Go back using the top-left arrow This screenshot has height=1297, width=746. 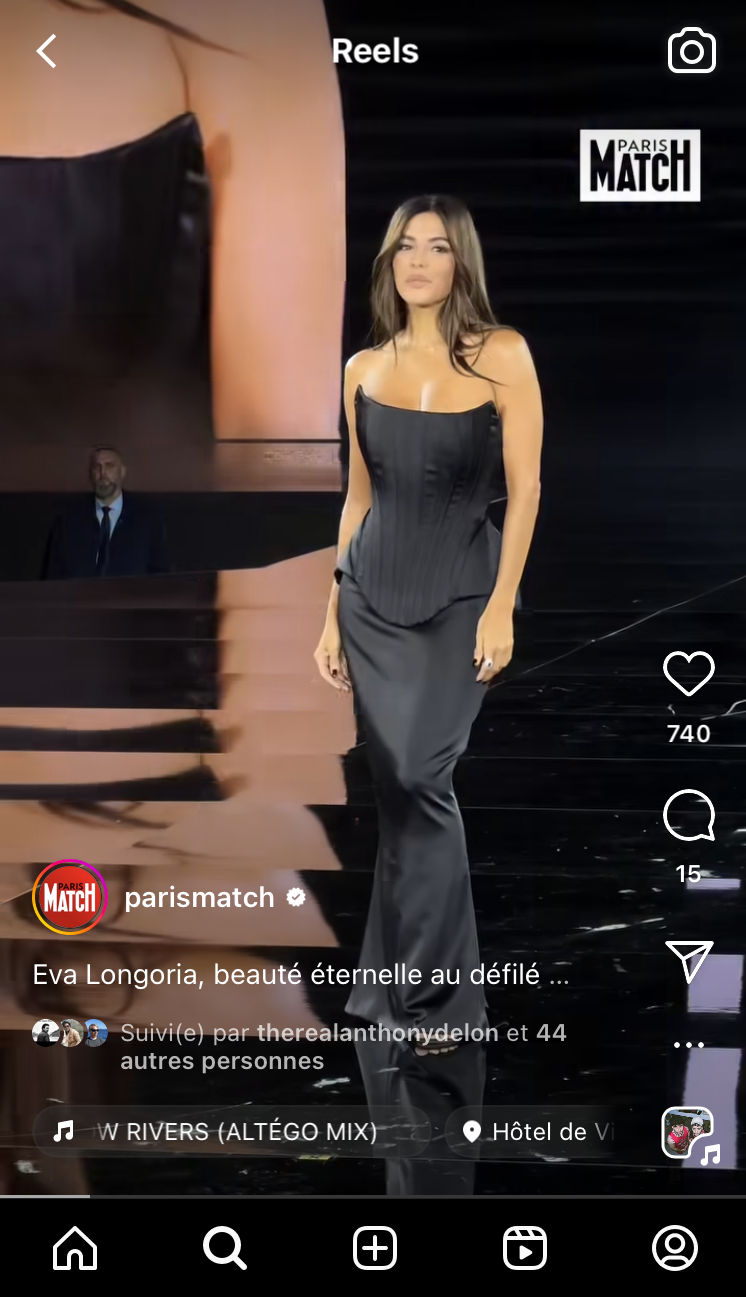click(x=46, y=51)
